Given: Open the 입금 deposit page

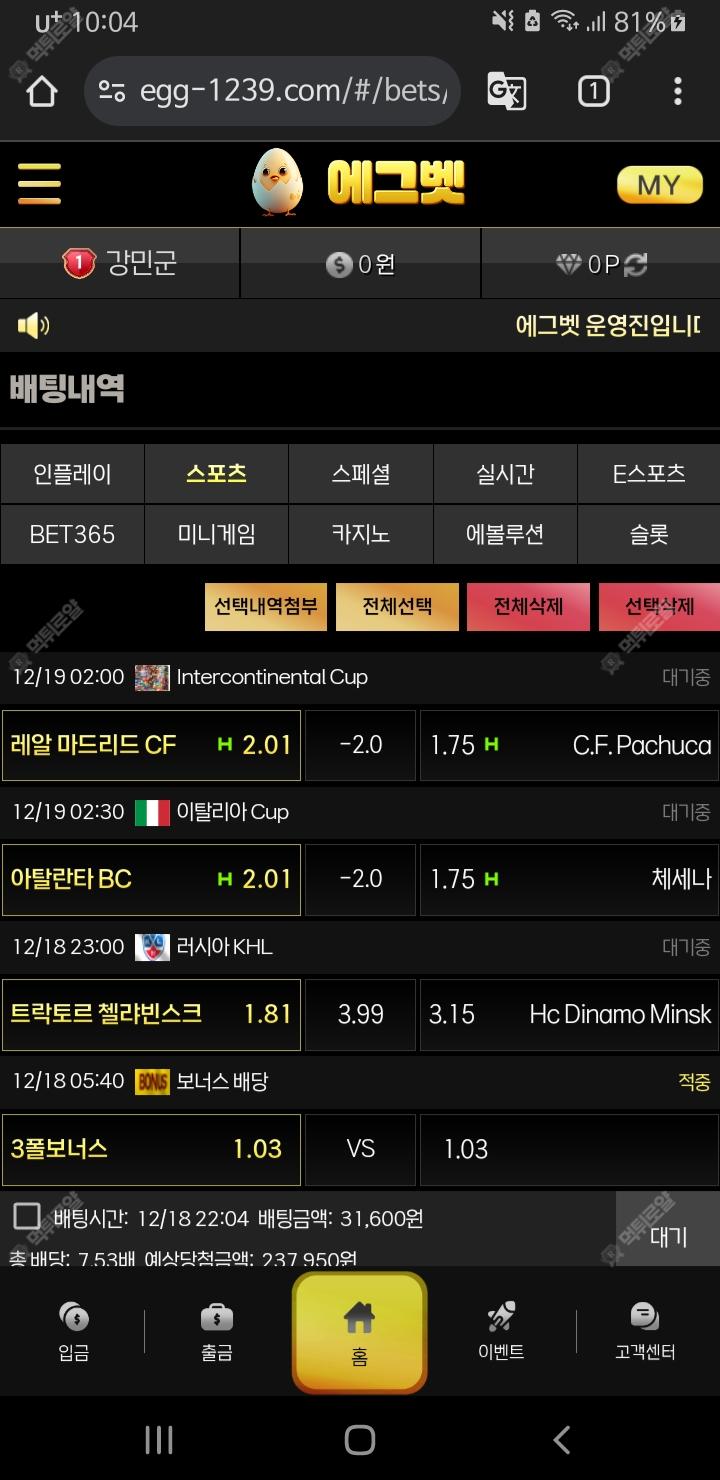Looking at the screenshot, I should [74, 1332].
